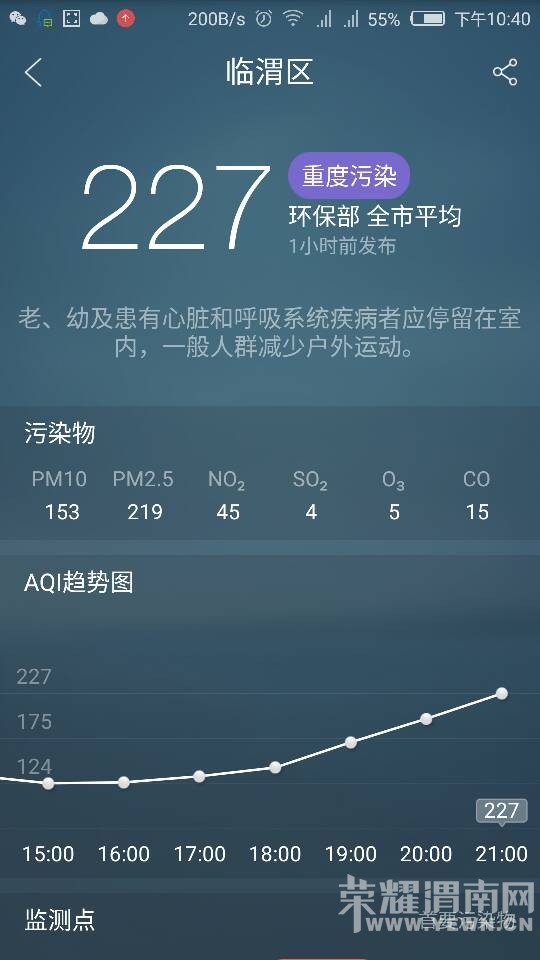Go back using the arrow icon
Screen dimensions: 540x960
34,72
